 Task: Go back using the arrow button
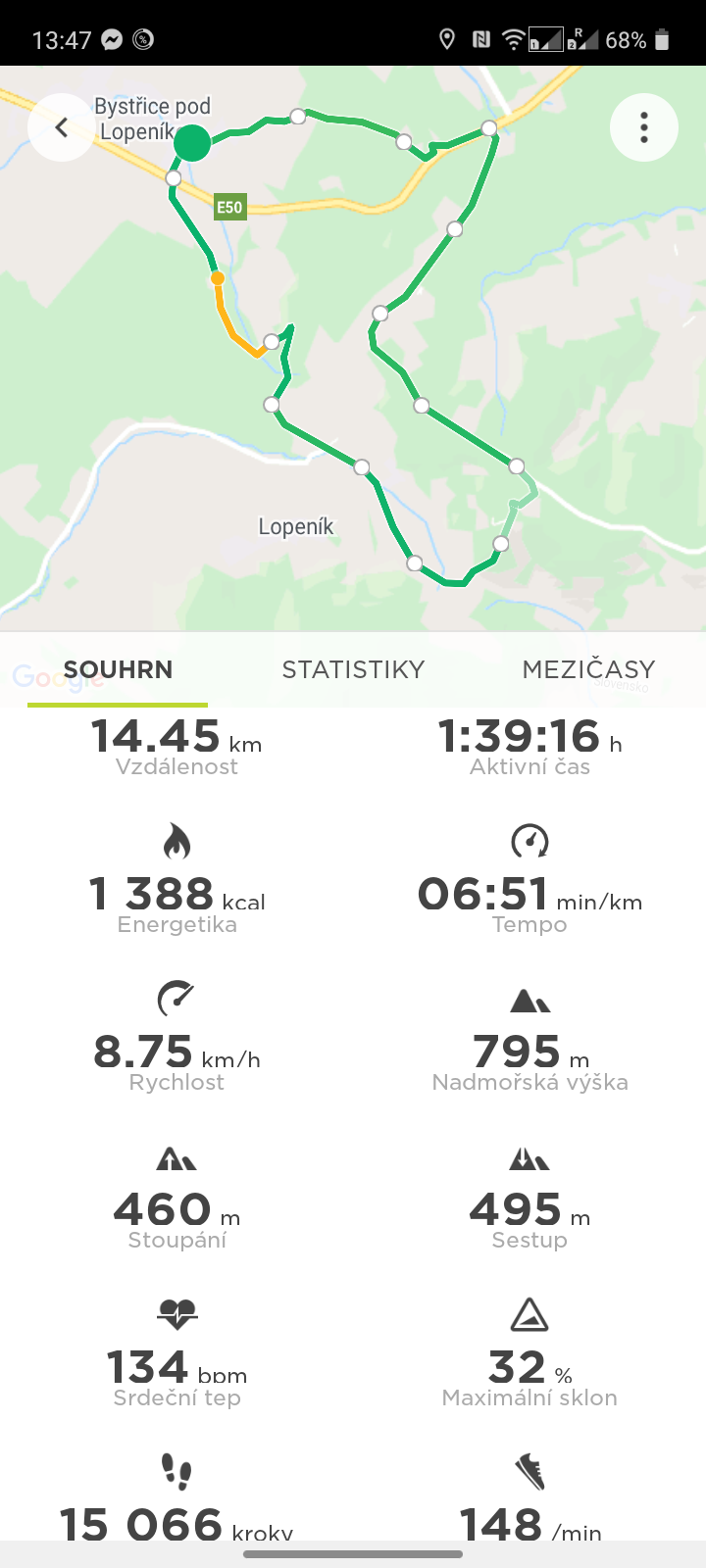[61, 127]
